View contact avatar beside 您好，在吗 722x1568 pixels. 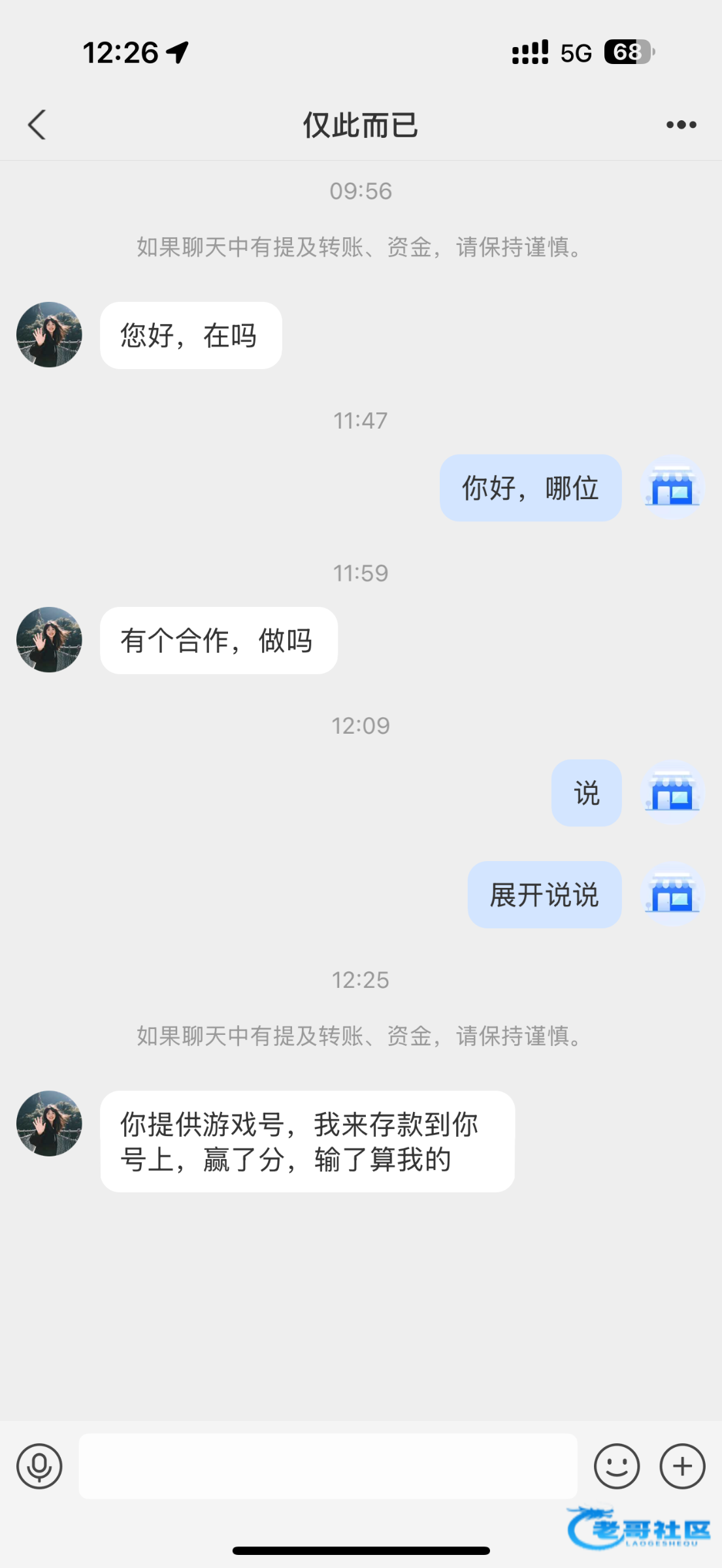tap(49, 335)
